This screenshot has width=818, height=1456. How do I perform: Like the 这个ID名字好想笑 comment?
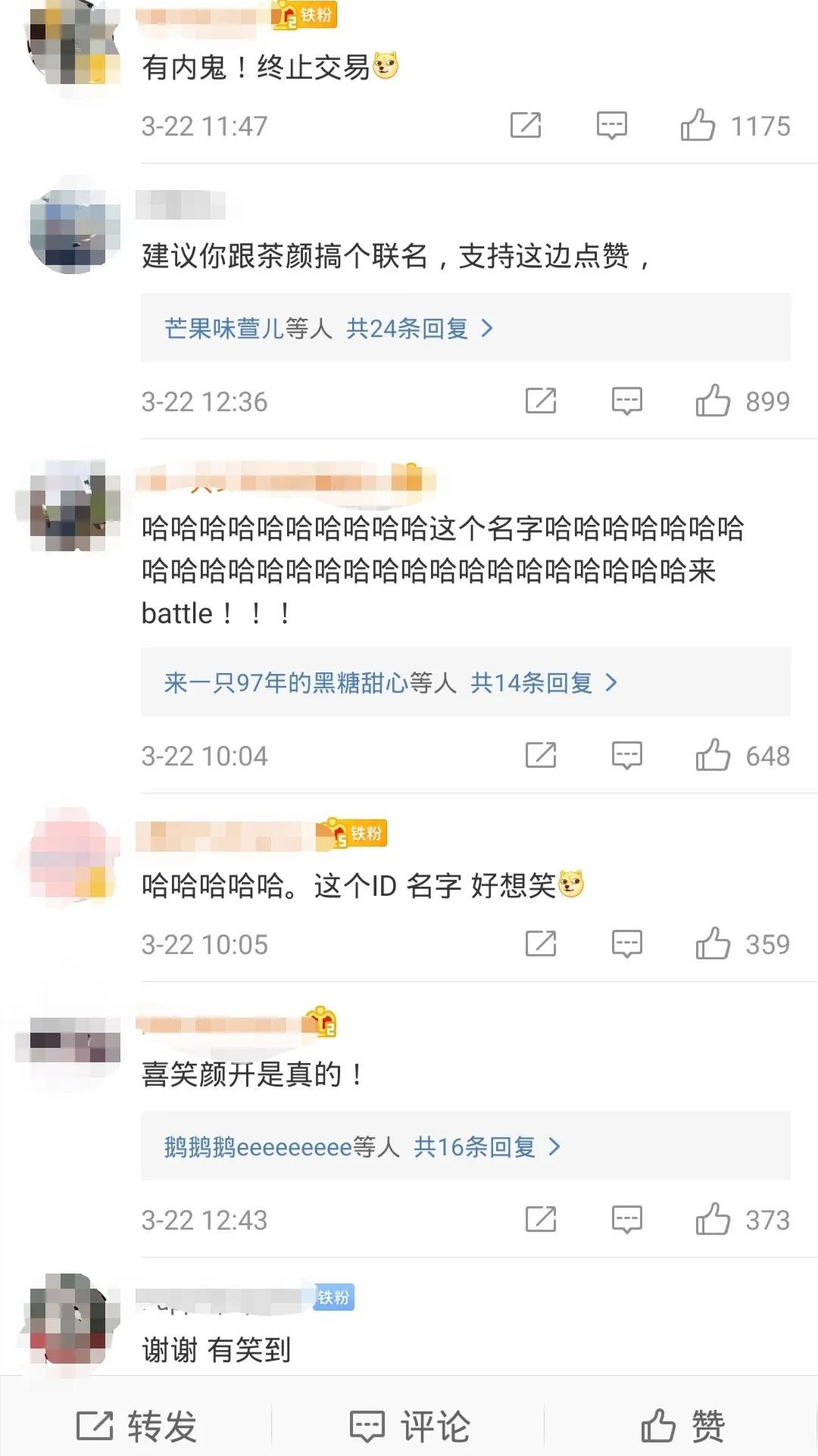(713, 944)
